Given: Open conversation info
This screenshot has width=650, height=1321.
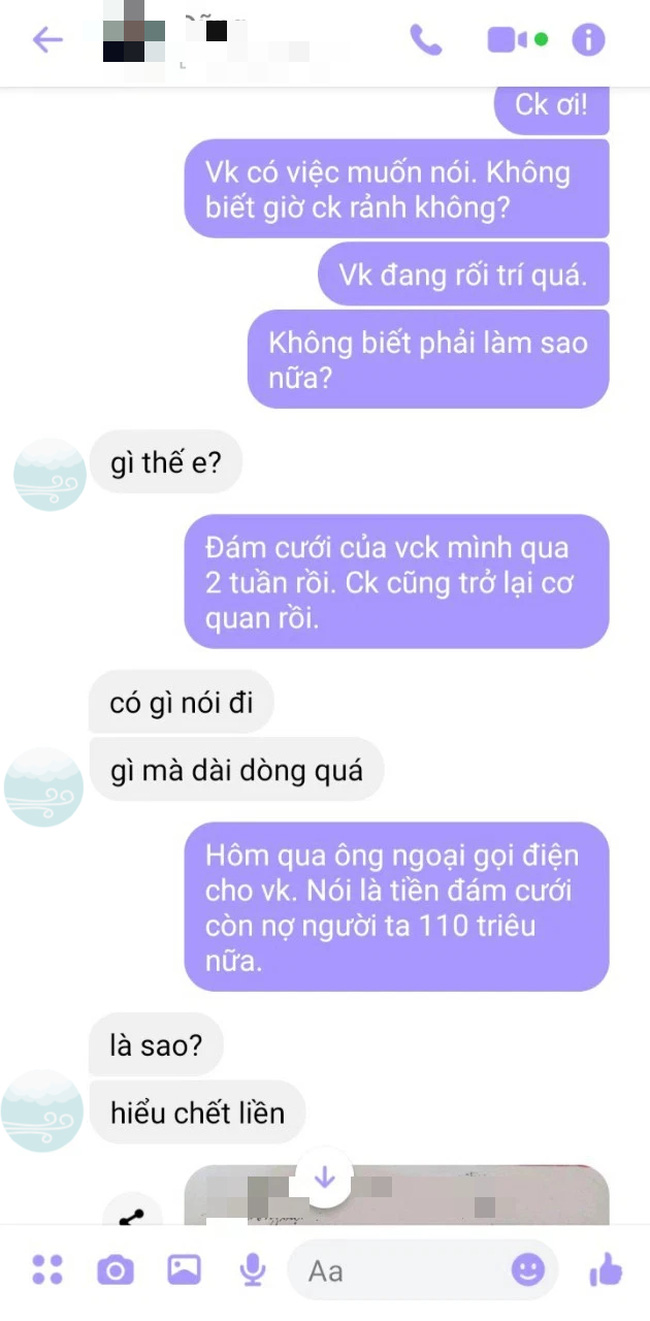Looking at the screenshot, I should (588, 40).
